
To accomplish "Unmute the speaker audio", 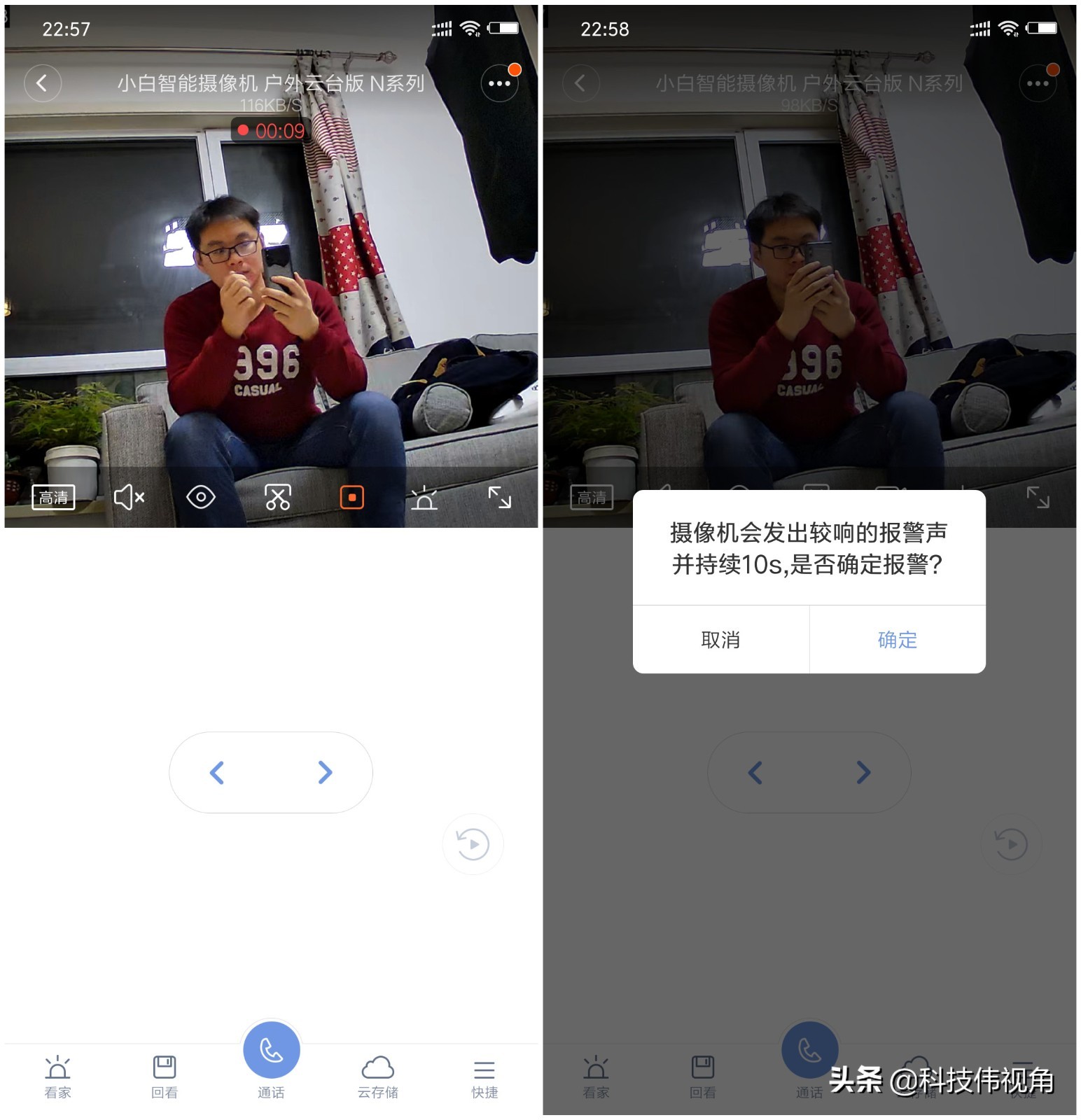I will click(x=129, y=497).
